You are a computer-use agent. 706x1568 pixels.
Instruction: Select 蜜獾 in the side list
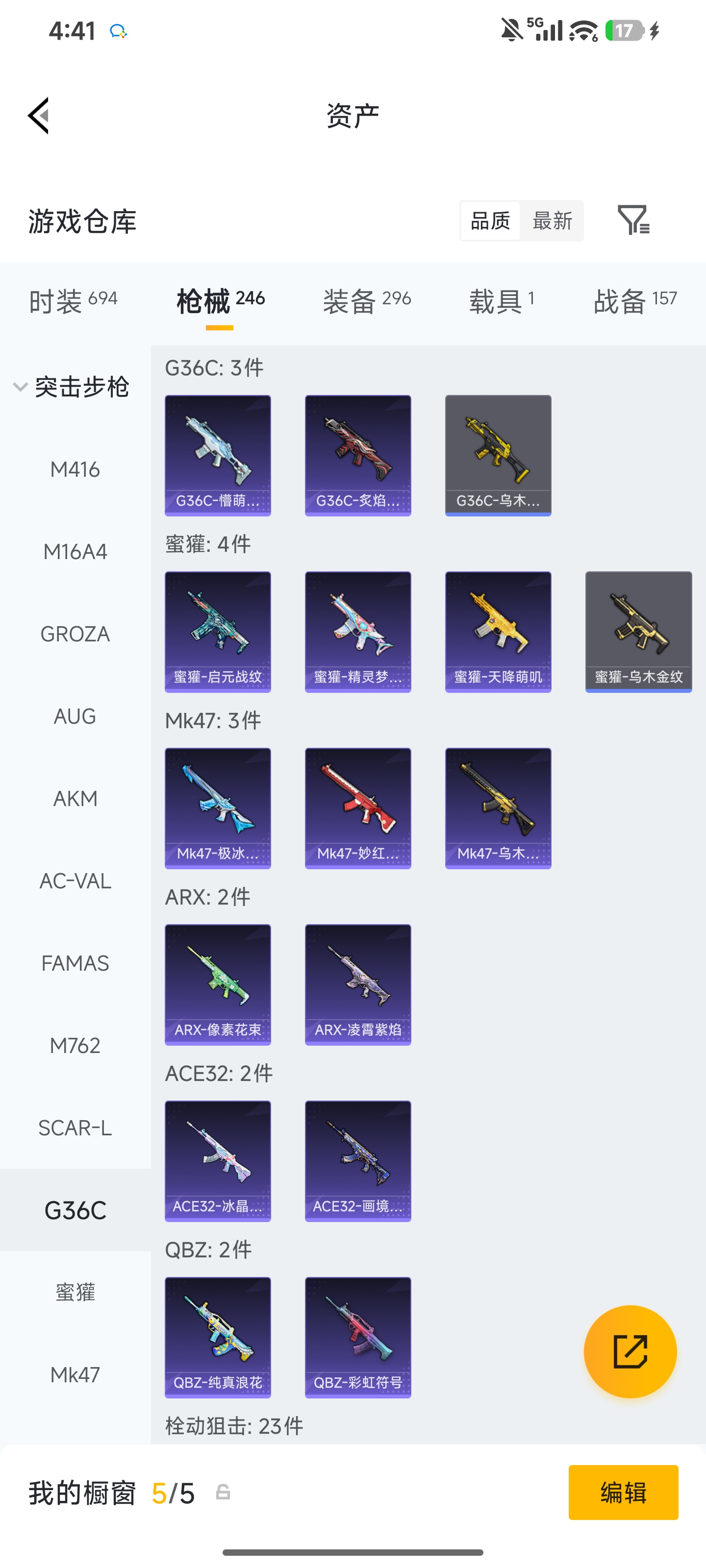coord(75,1292)
